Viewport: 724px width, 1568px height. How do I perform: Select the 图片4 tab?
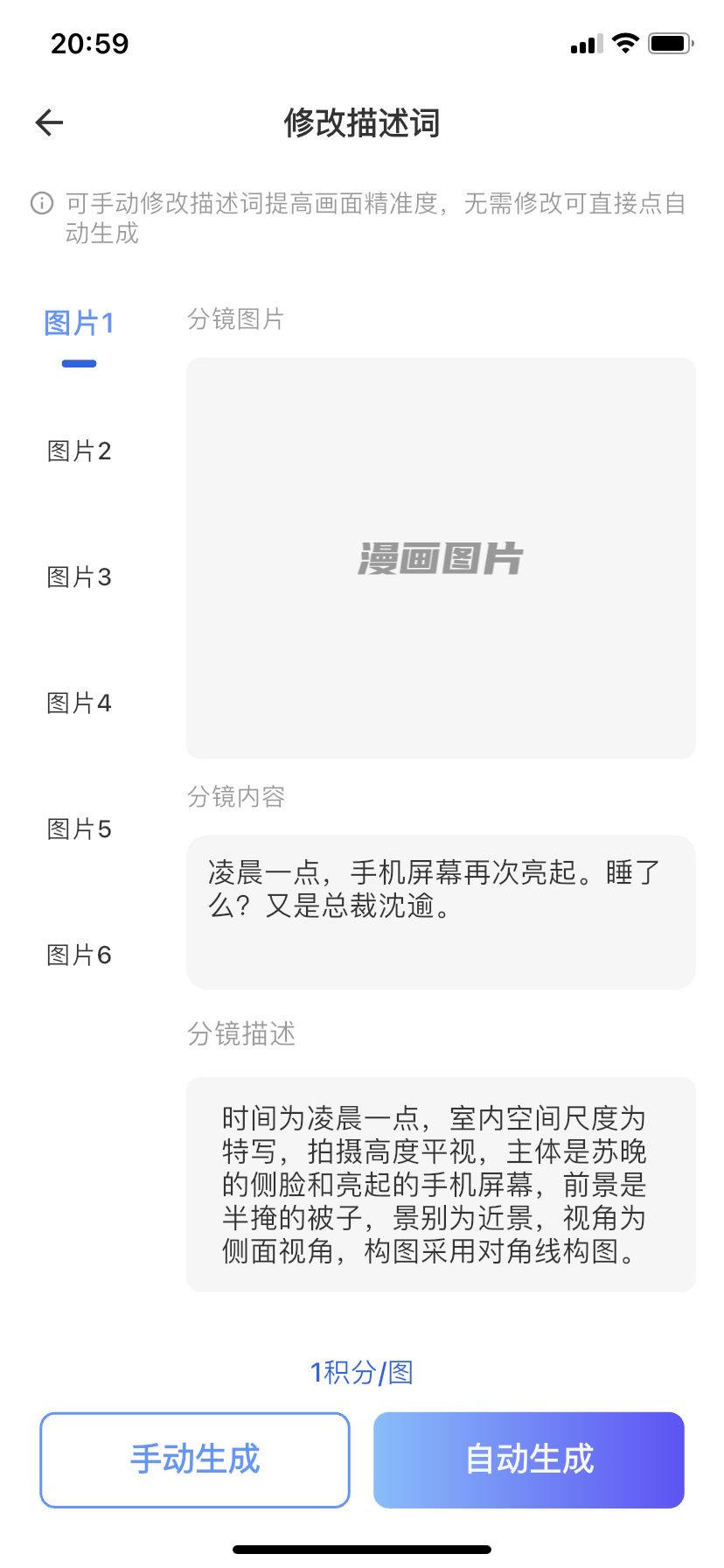pyautogui.click(x=79, y=703)
